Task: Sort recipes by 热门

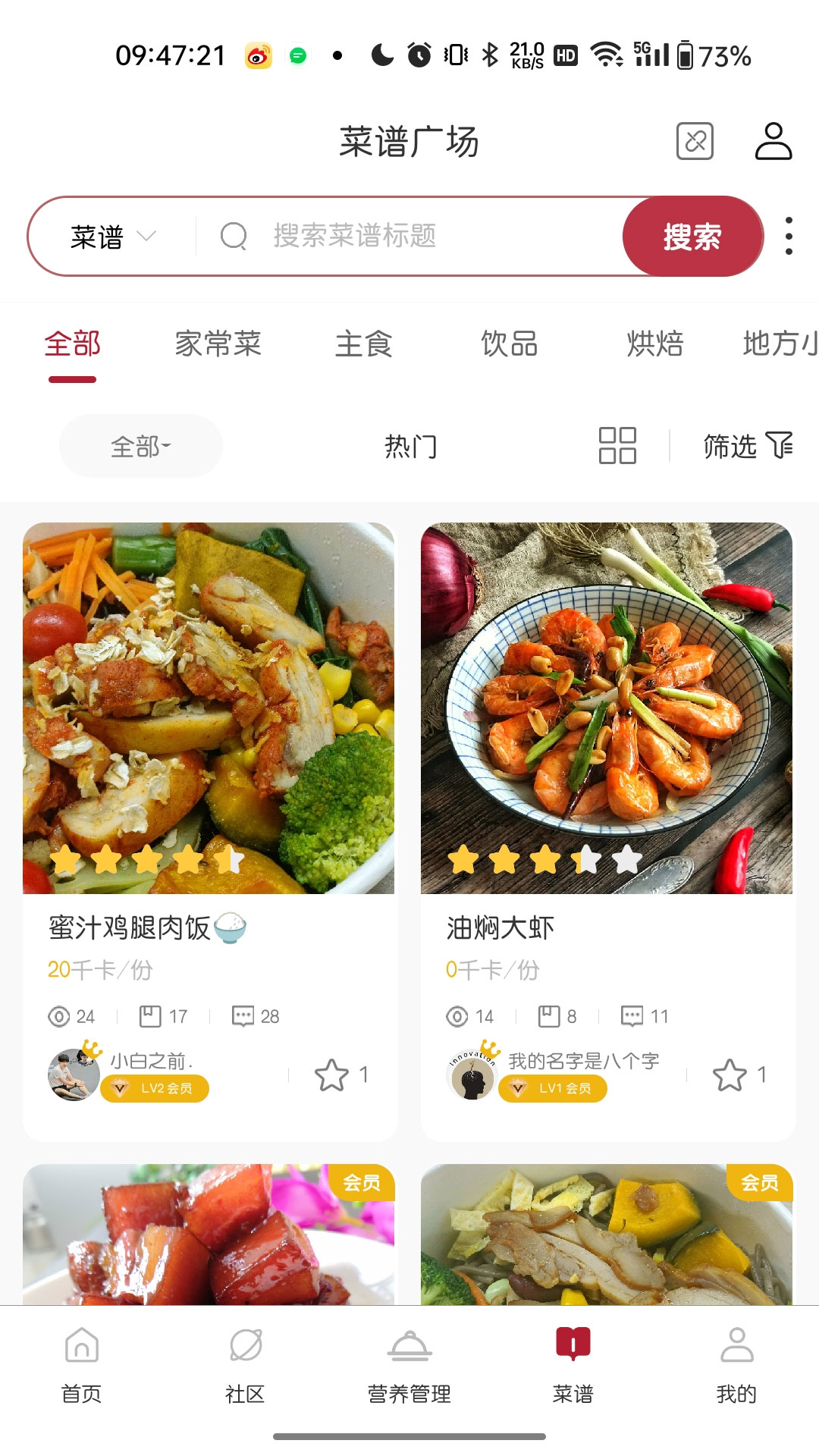Action: pyautogui.click(x=410, y=447)
